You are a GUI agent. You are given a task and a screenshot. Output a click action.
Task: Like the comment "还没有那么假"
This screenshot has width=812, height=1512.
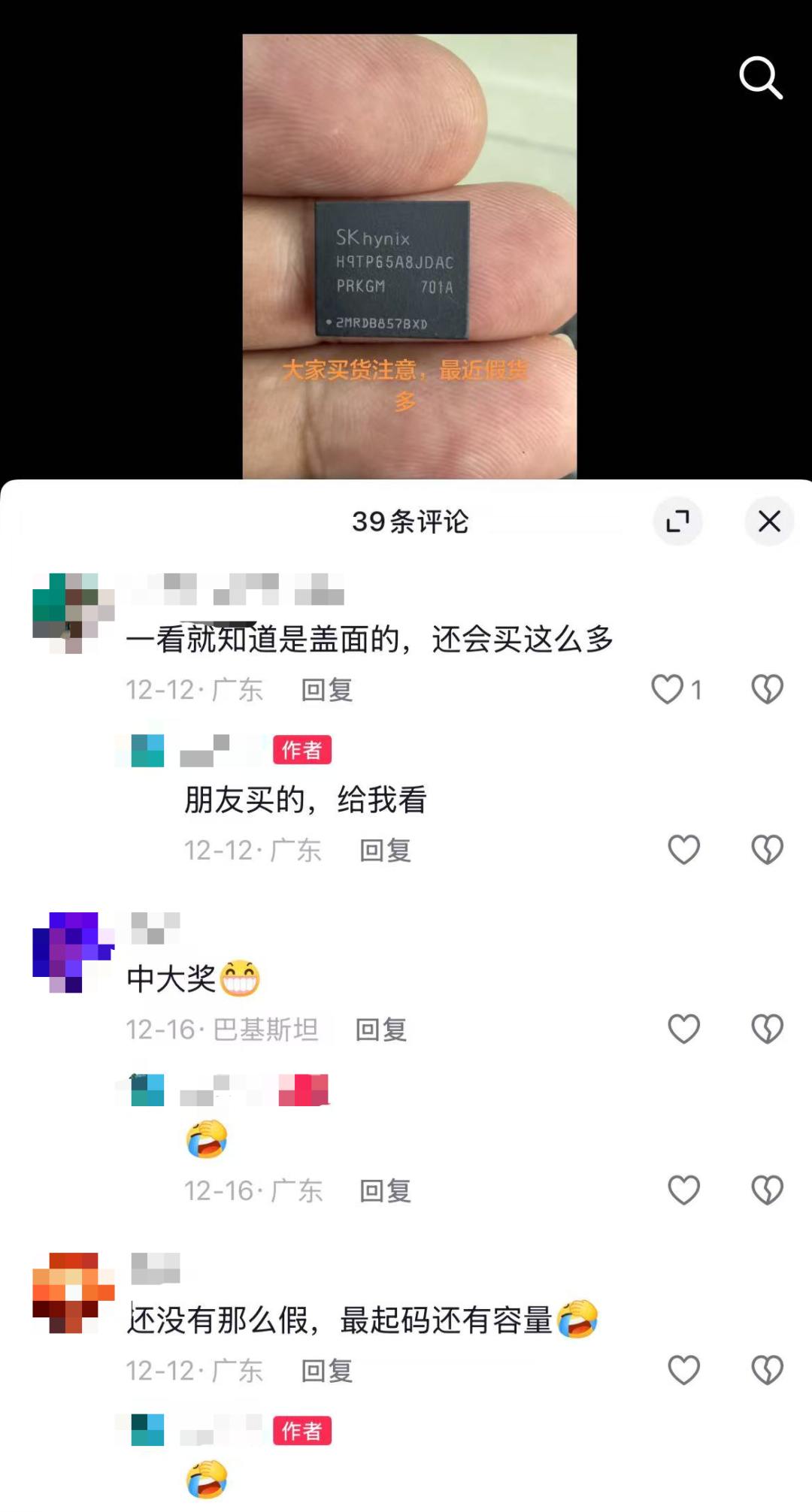tap(683, 1370)
